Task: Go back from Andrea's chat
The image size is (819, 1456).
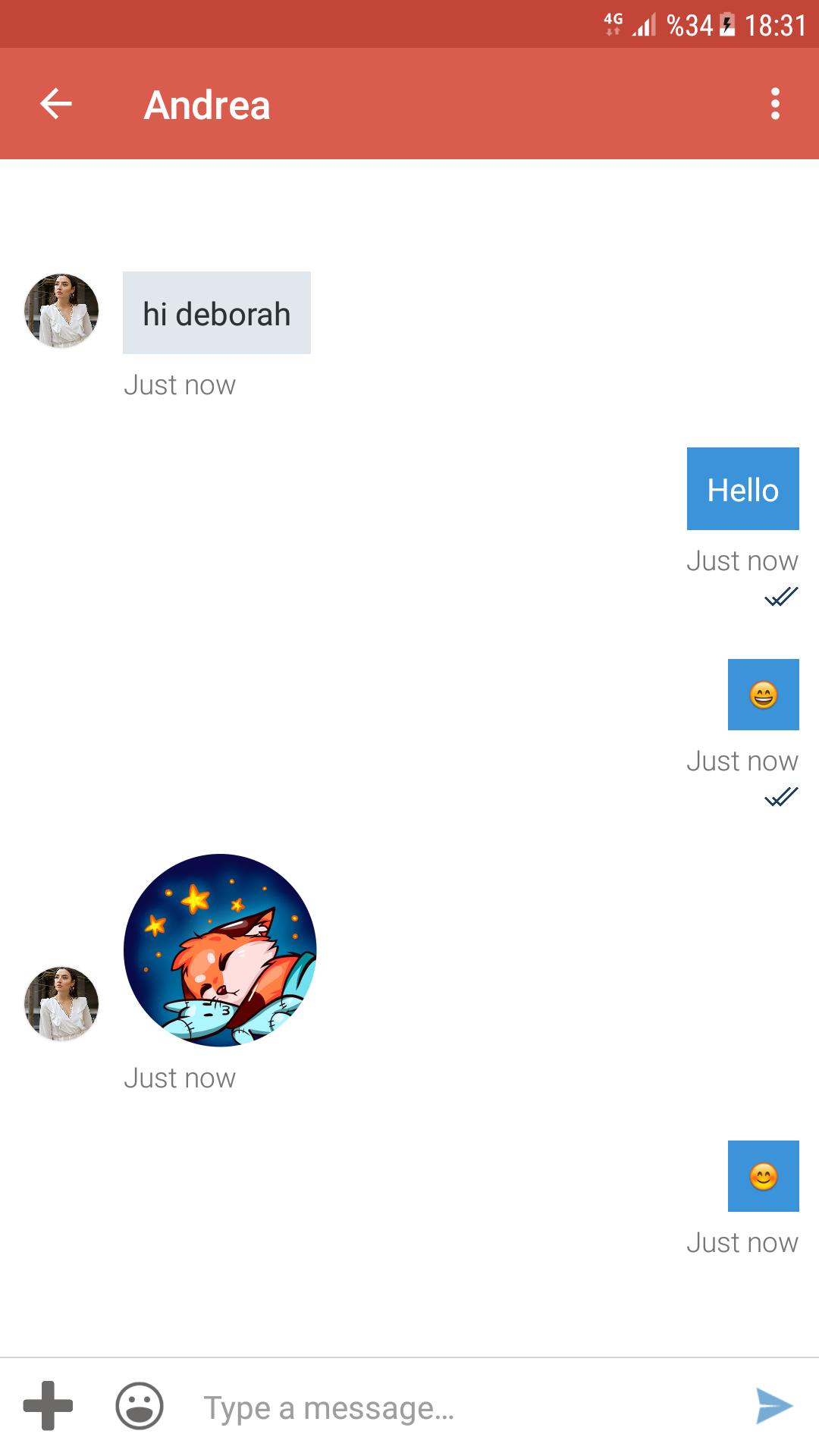Action: 55,104
